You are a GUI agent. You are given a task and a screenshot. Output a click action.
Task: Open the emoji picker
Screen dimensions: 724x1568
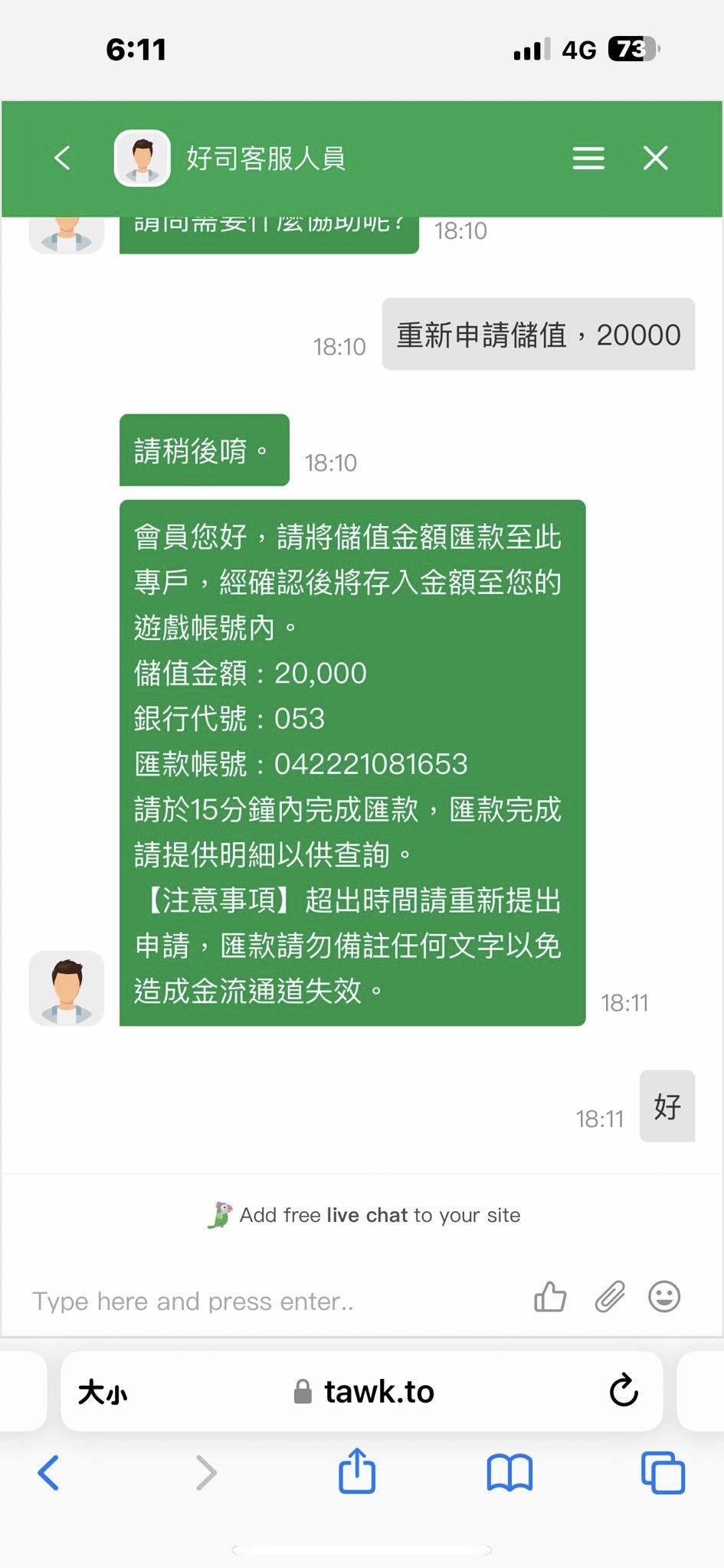(x=664, y=1297)
